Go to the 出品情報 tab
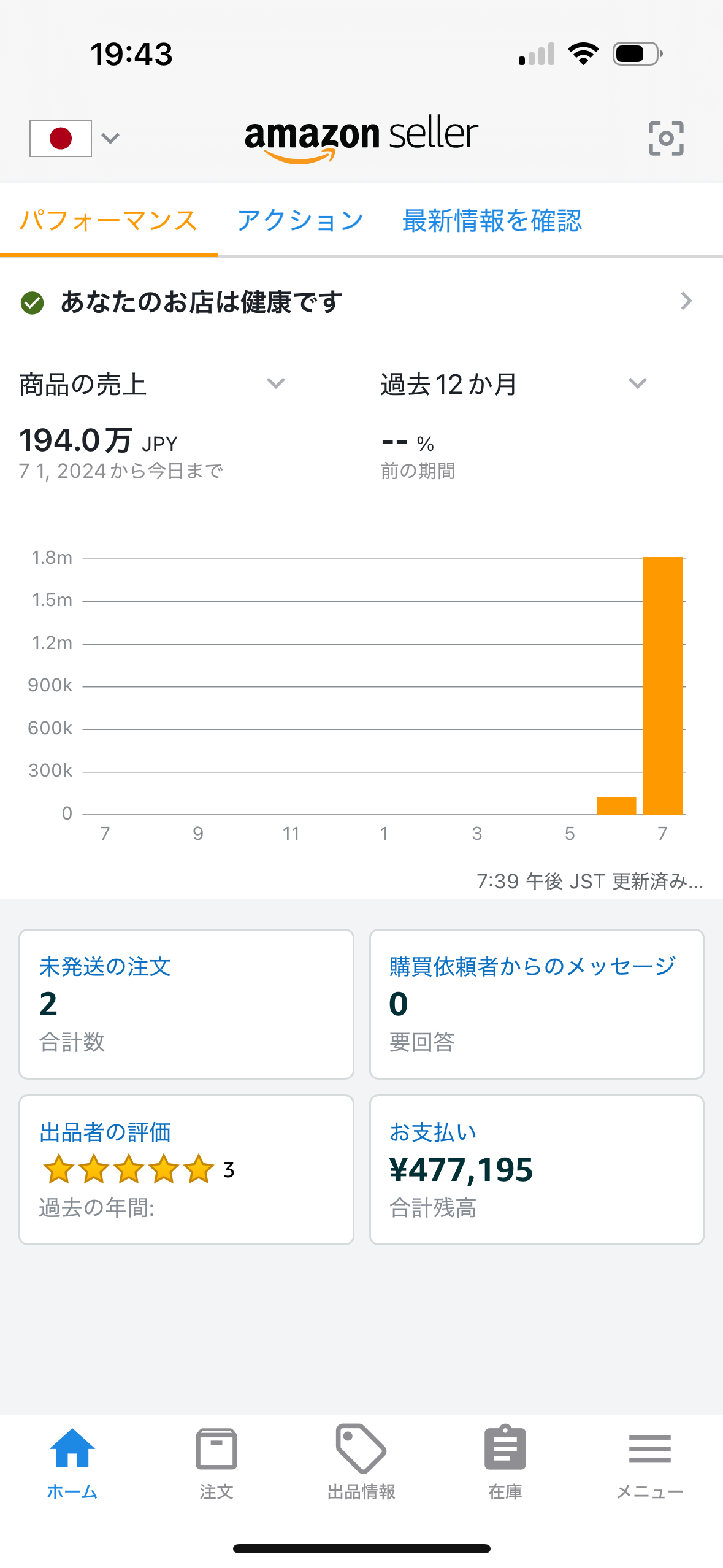This screenshot has height=1568, width=723. [361, 1463]
